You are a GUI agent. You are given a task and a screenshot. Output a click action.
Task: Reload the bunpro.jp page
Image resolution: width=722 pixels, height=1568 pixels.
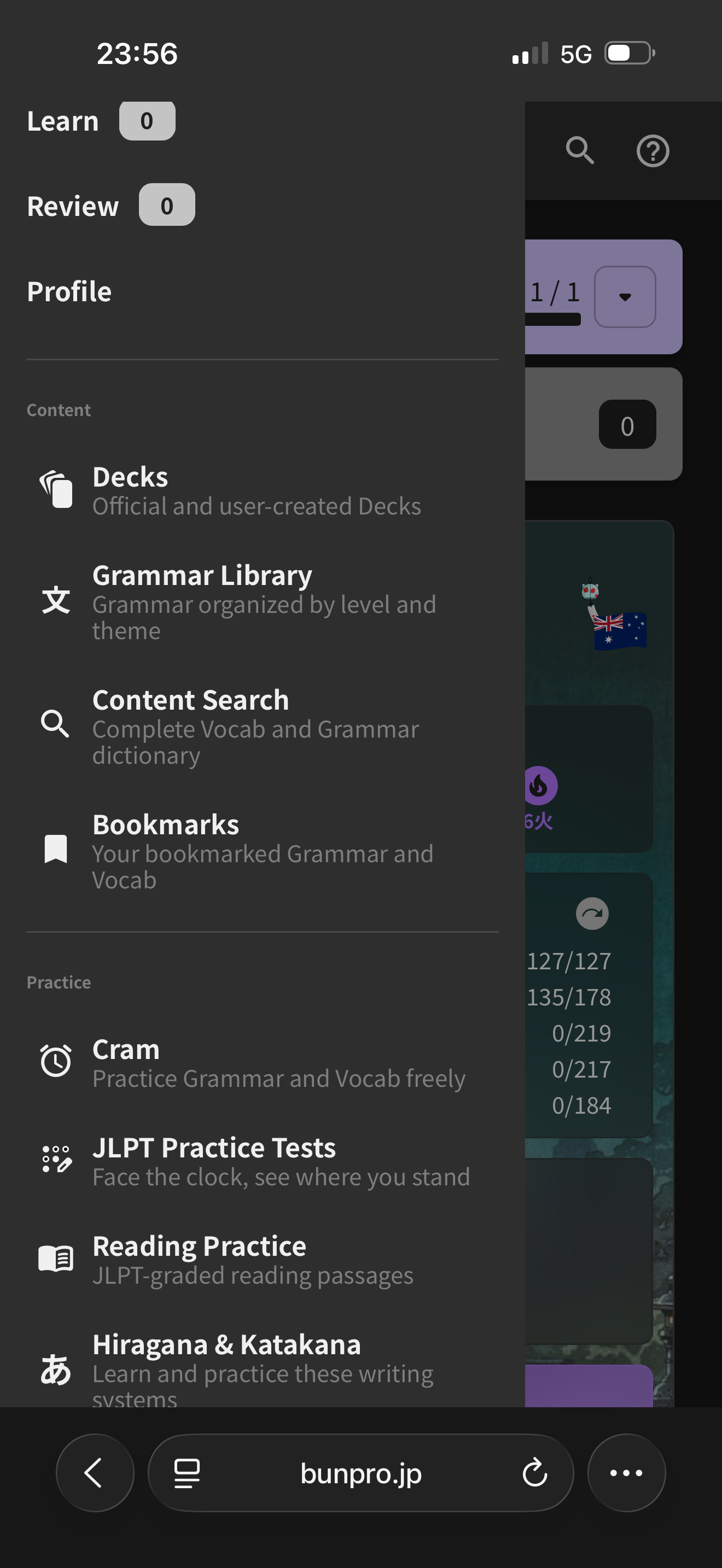tap(534, 1473)
